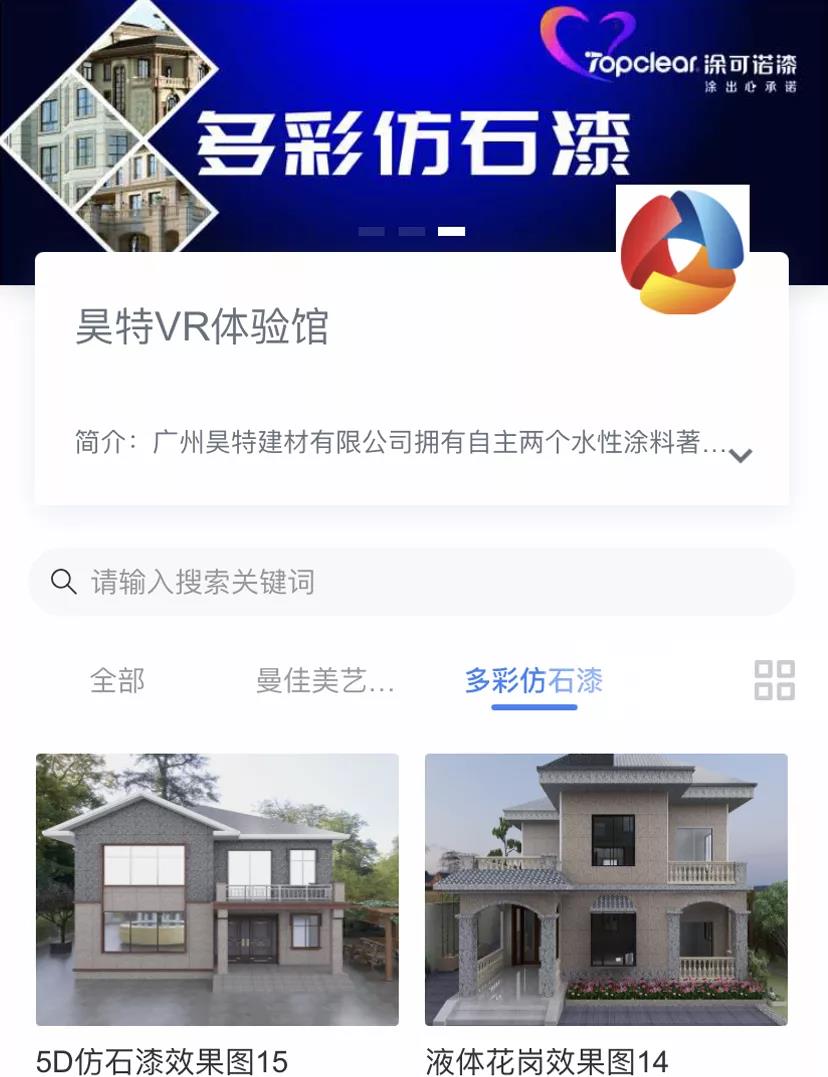Switch to the 曼佳美艺… tab

tap(325, 682)
